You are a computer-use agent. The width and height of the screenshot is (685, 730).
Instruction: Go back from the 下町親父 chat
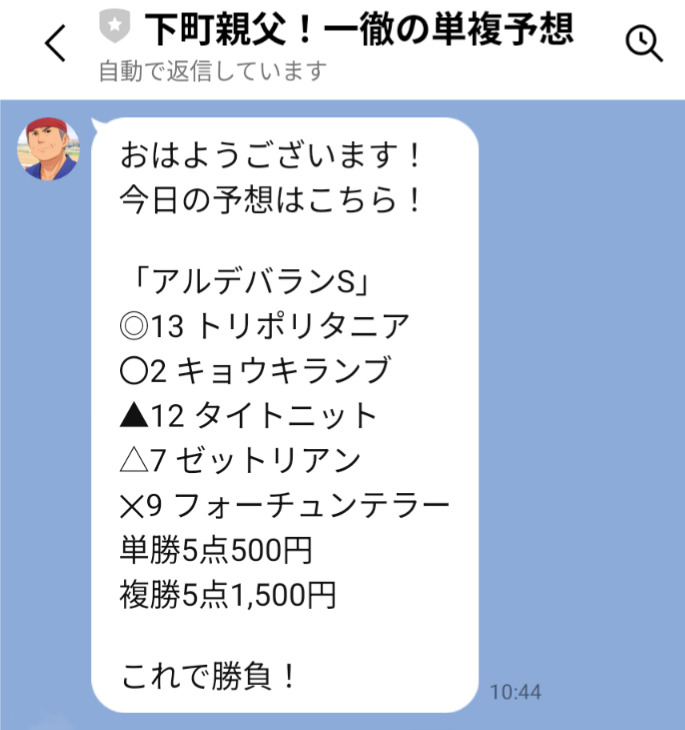(x=57, y=44)
